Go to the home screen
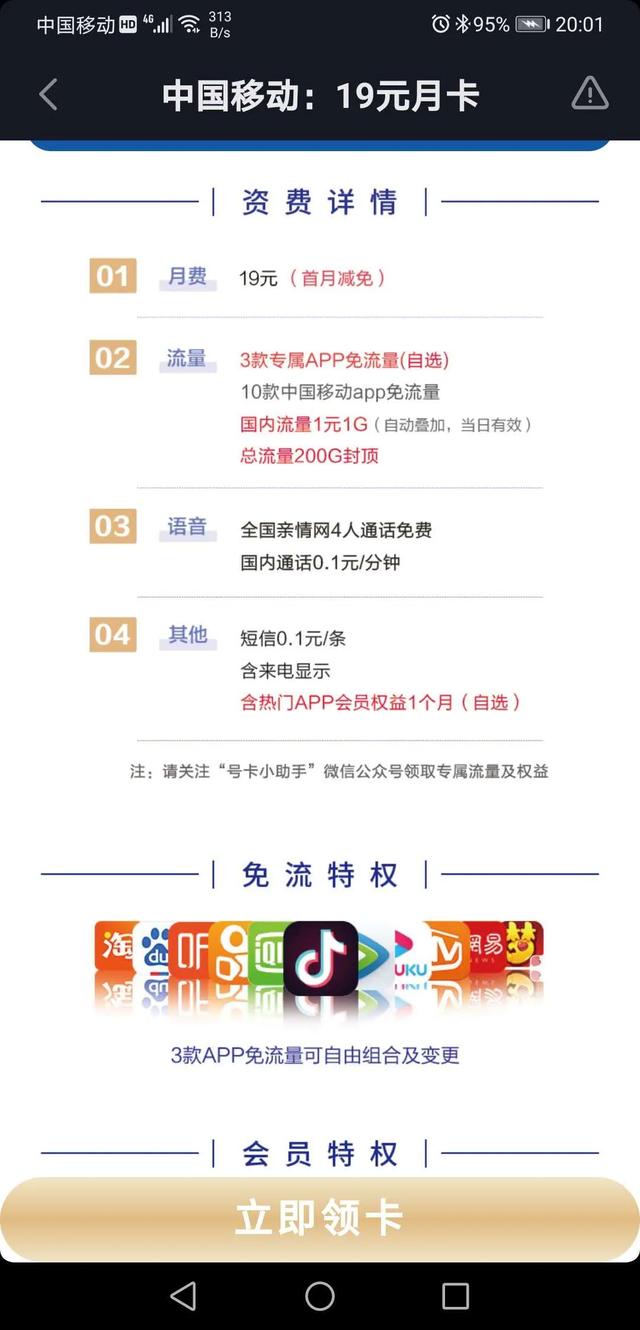This screenshot has width=640, height=1330. [x=320, y=1296]
